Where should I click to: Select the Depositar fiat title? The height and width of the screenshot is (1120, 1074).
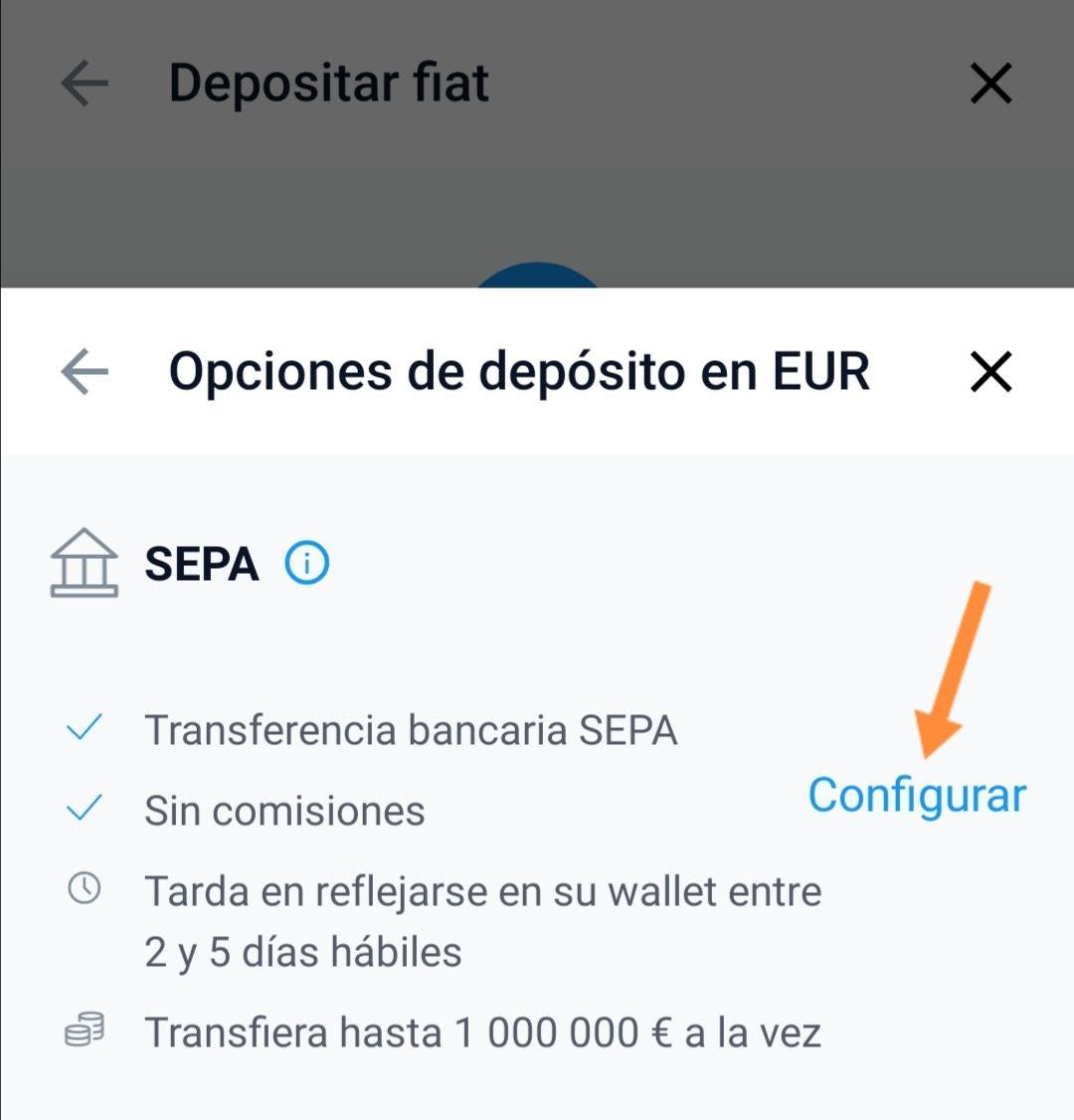pos(328,84)
